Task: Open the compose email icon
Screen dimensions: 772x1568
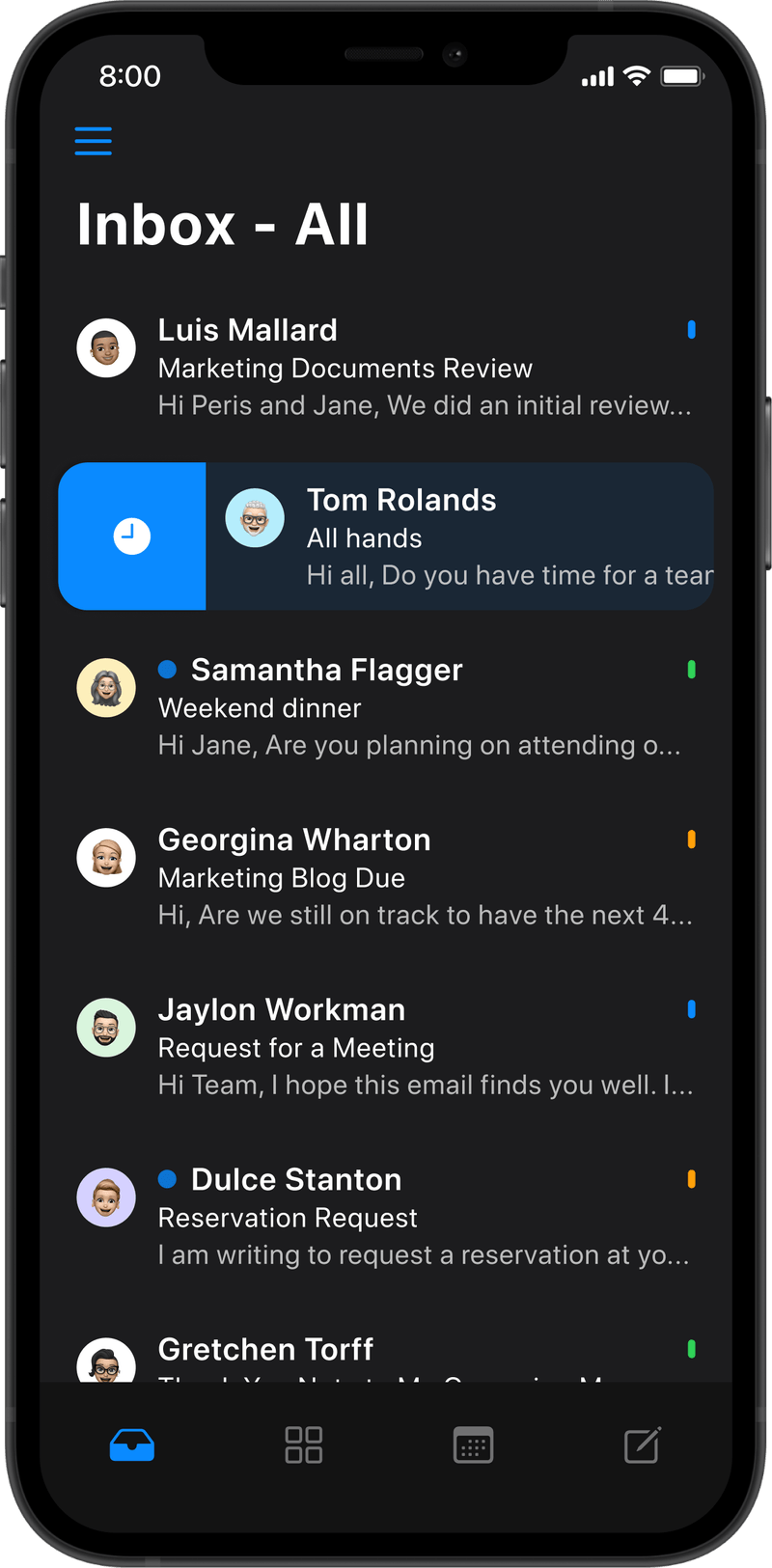Action: point(641,1444)
